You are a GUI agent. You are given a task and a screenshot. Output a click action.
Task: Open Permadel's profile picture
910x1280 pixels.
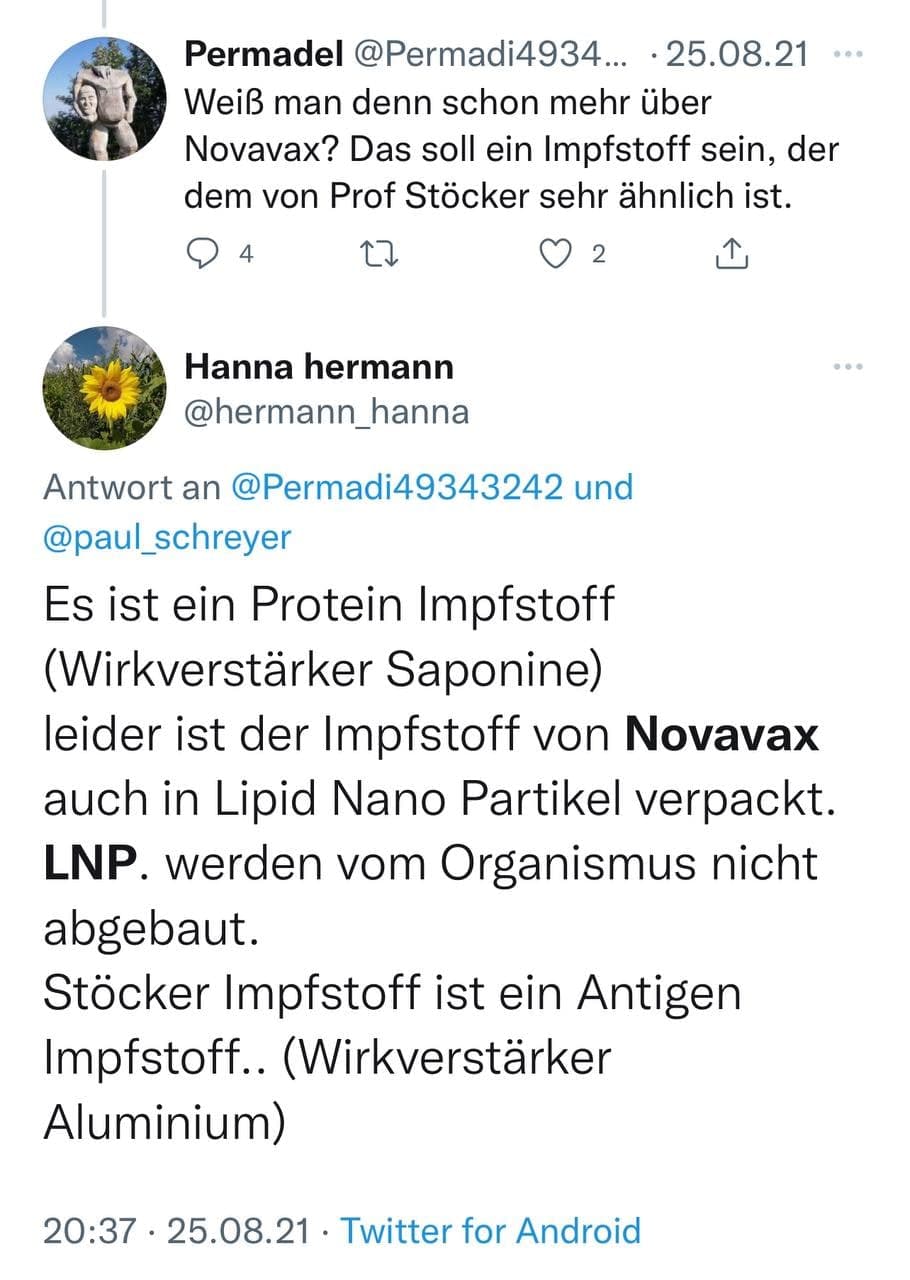coord(106,99)
